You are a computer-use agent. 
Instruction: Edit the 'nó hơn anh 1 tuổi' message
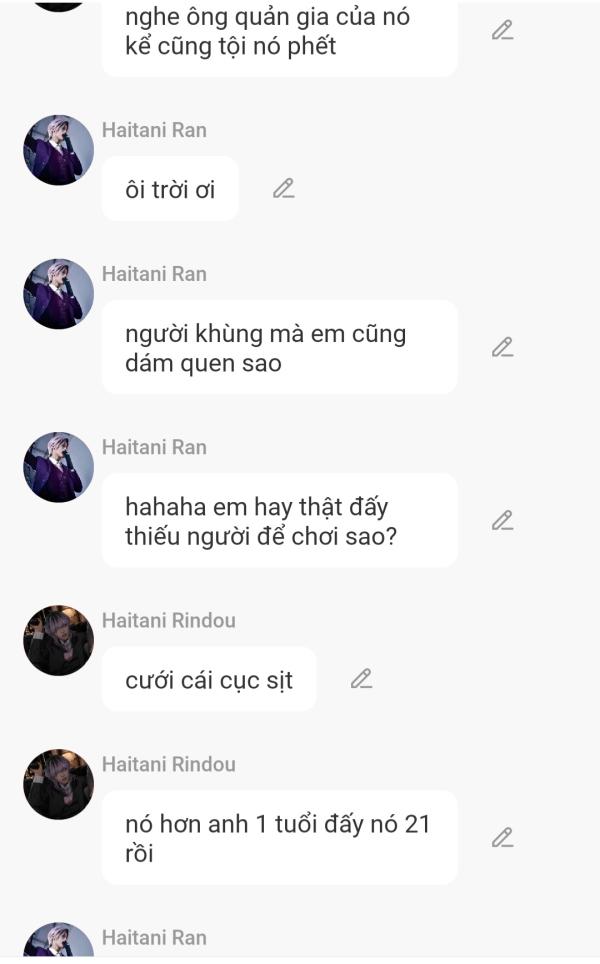502,837
